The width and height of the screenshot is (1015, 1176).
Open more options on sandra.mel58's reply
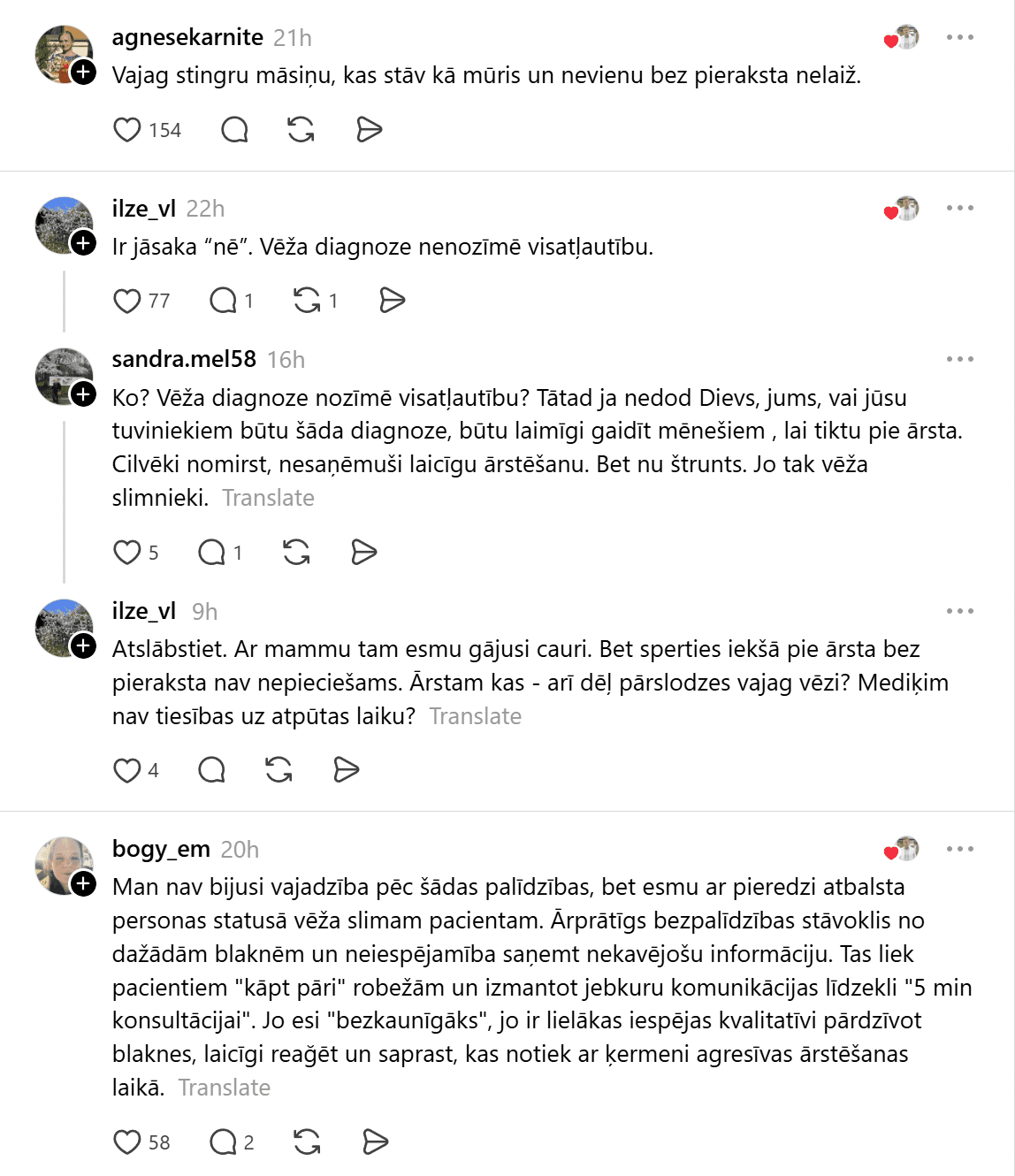coord(959,359)
